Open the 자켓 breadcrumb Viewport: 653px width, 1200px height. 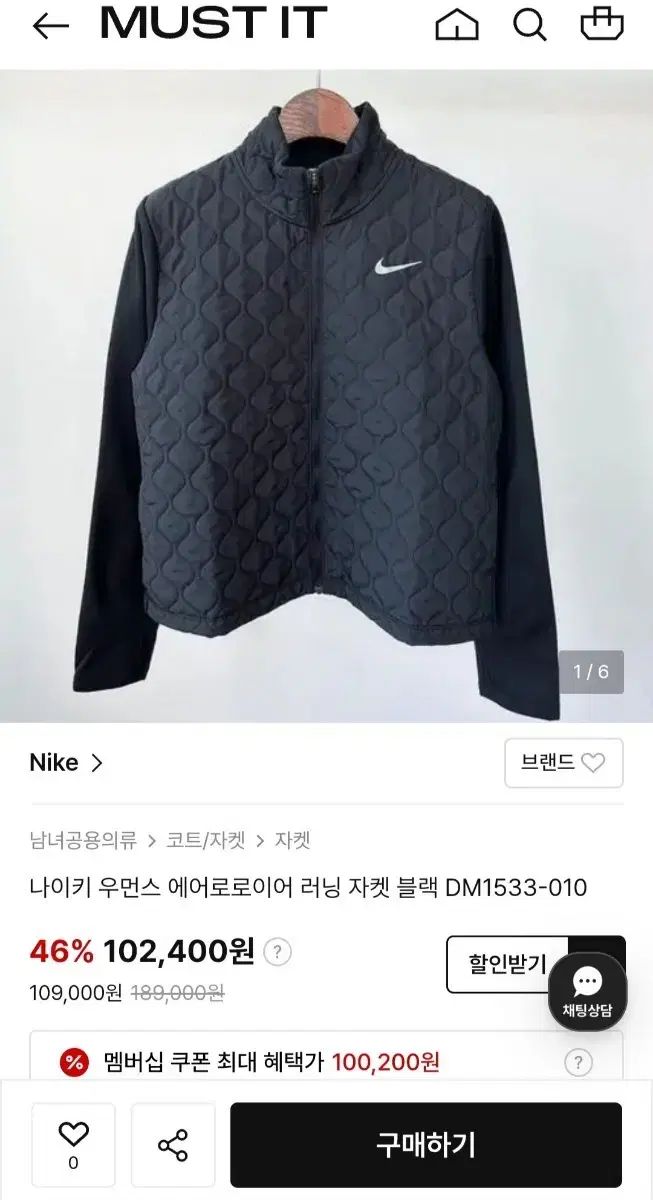coord(293,840)
